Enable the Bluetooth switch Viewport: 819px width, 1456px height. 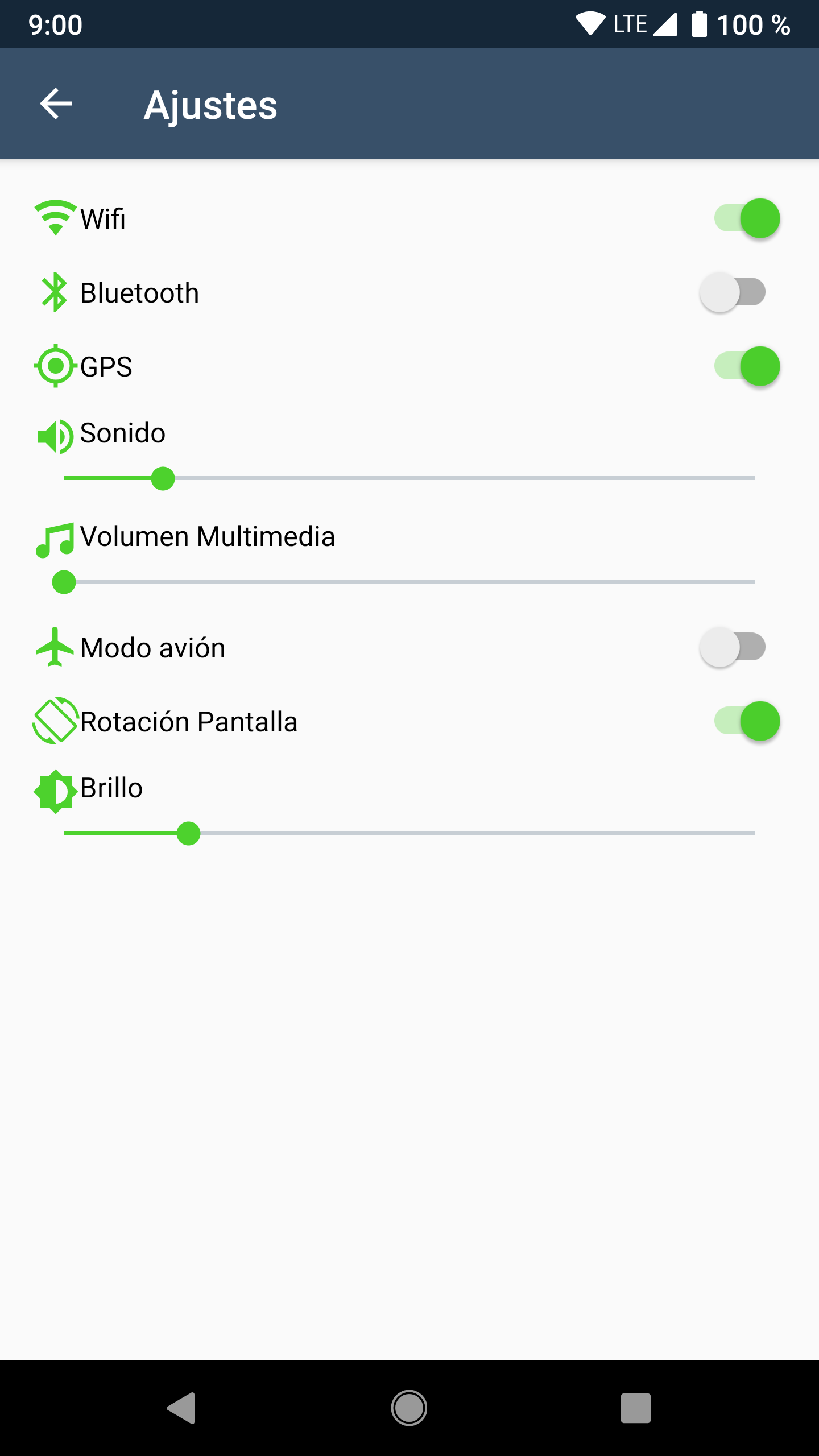[x=733, y=292]
